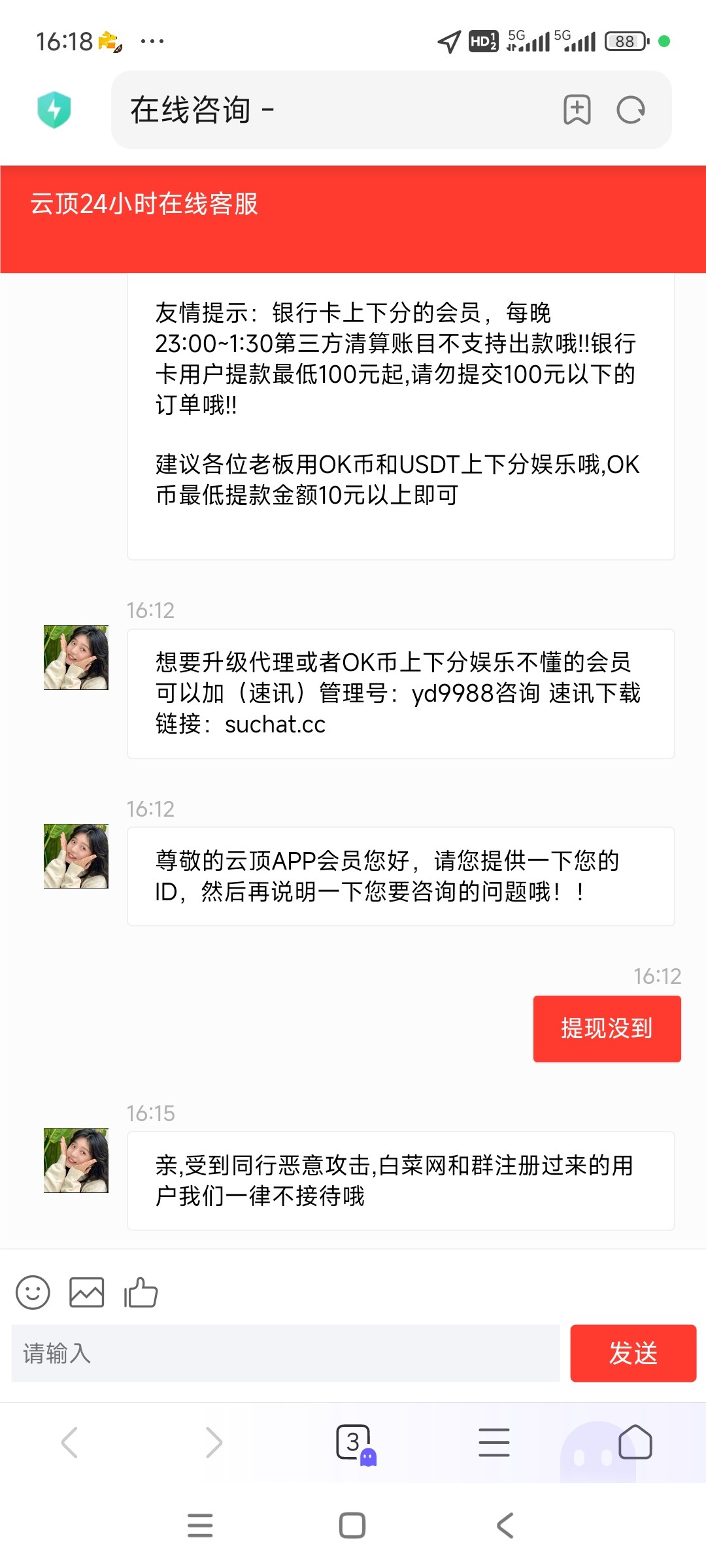Open the tab switcher showing 3 tabs
Image resolution: width=706 pixels, height=1568 pixels.
(x=353, y=1443)
